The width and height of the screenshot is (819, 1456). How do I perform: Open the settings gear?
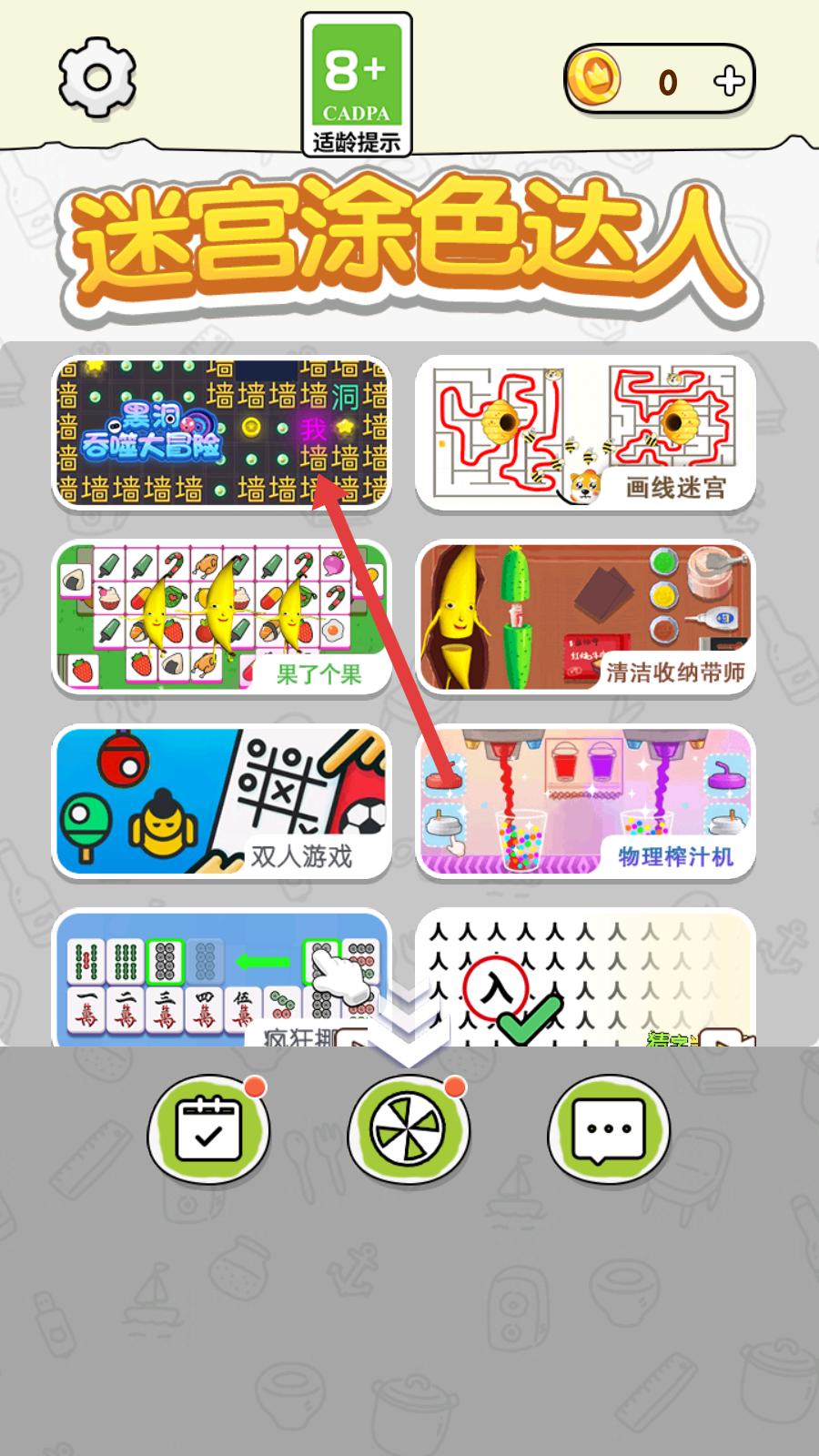(x=97, y=77)
